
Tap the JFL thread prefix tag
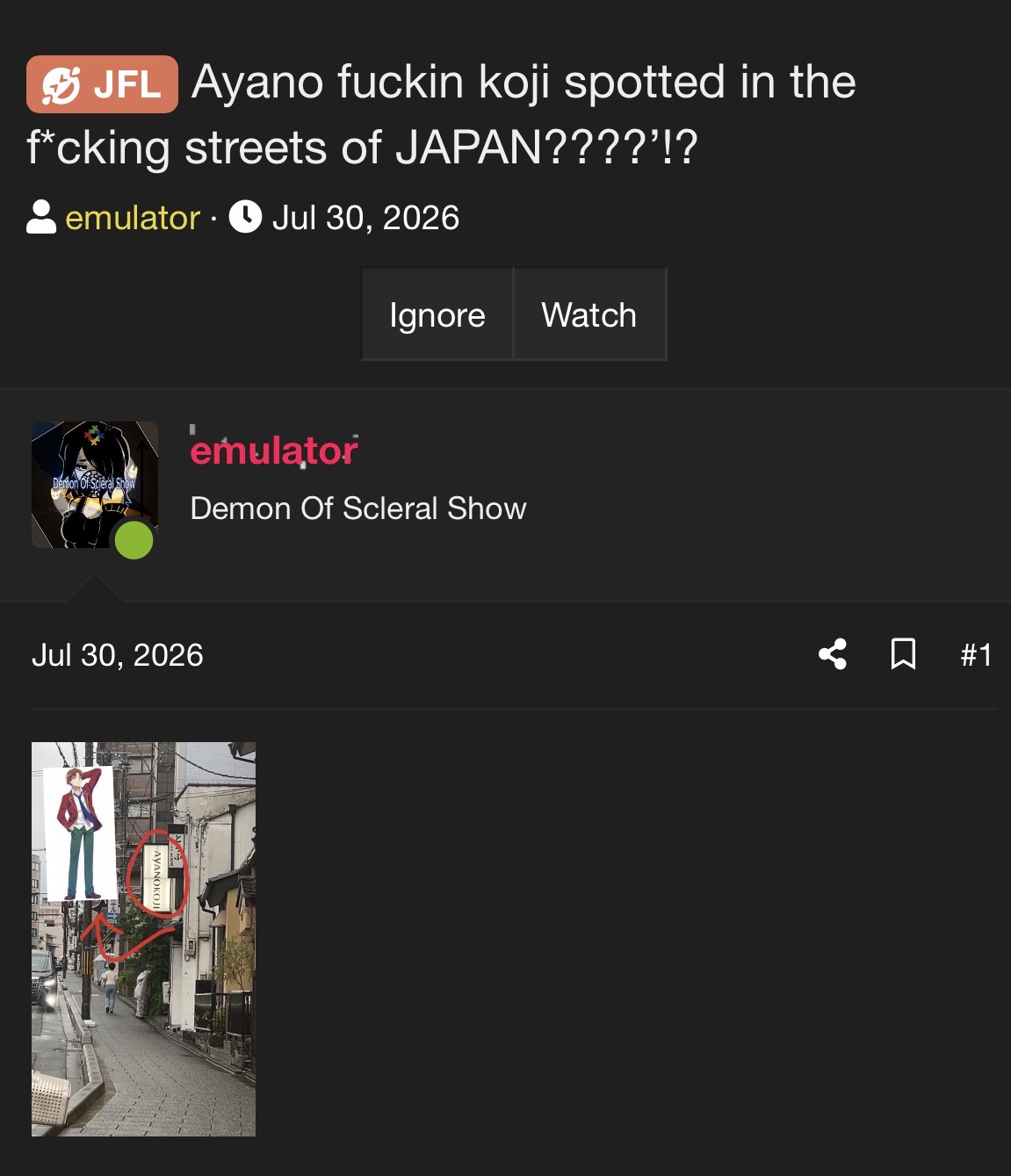click(102, 84)
